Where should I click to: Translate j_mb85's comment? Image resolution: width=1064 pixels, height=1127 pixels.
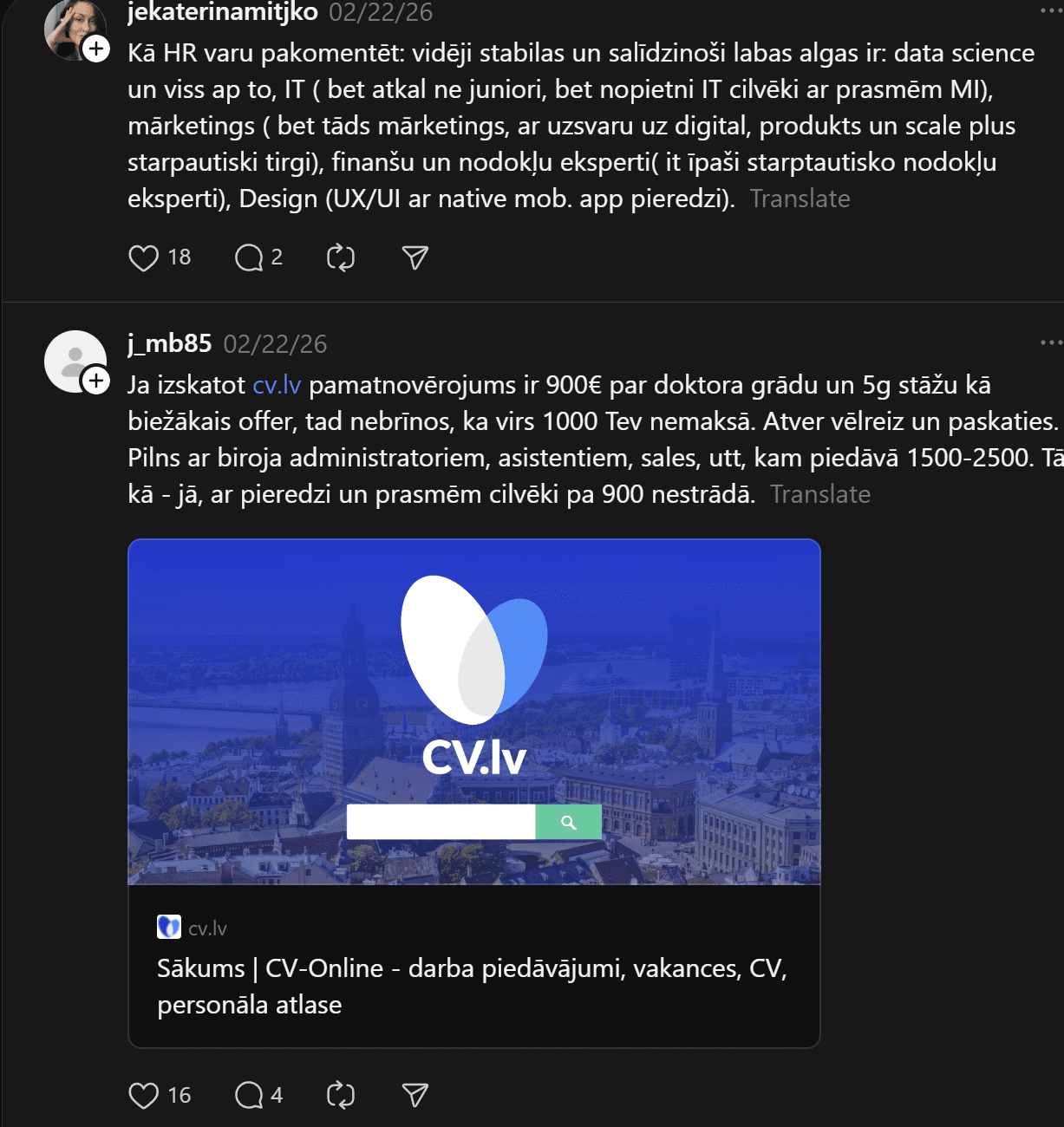[819, 494]
